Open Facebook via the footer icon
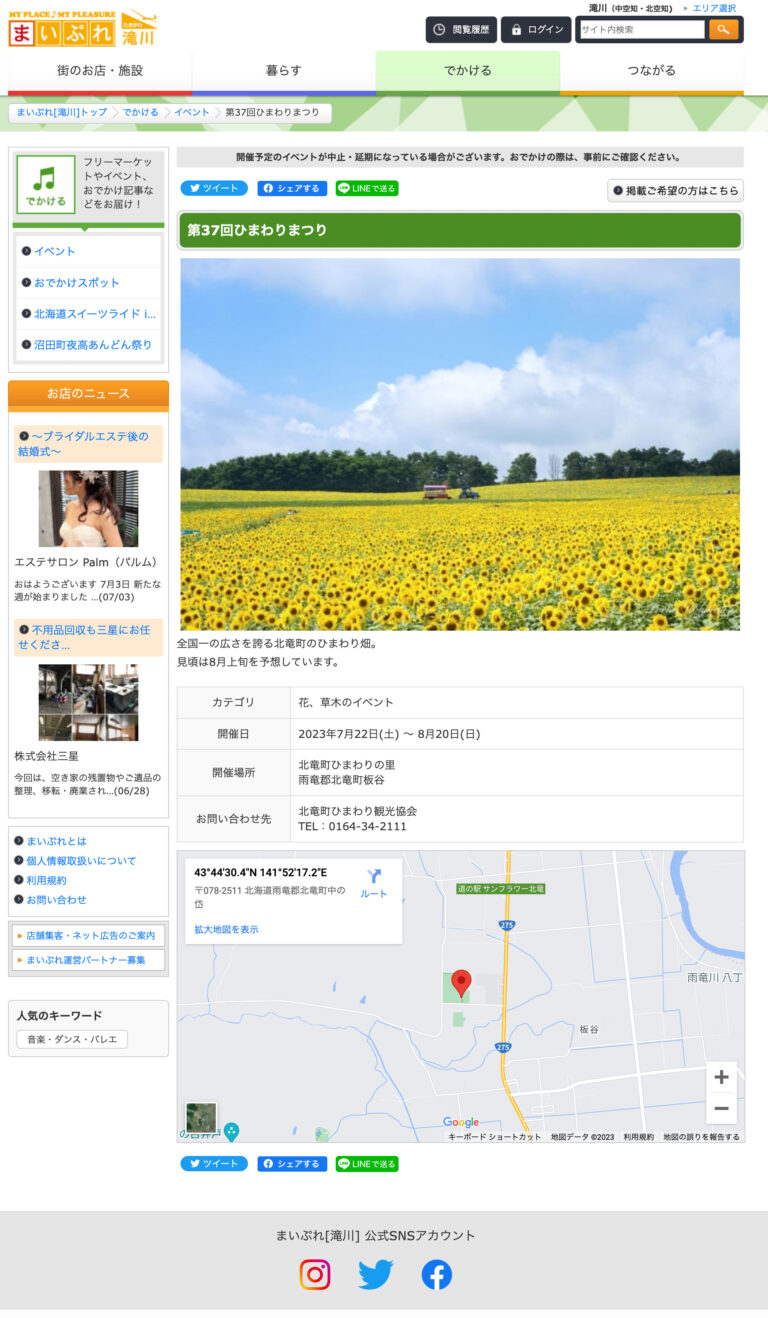The image size is (768, 1318). [437, 1274]
